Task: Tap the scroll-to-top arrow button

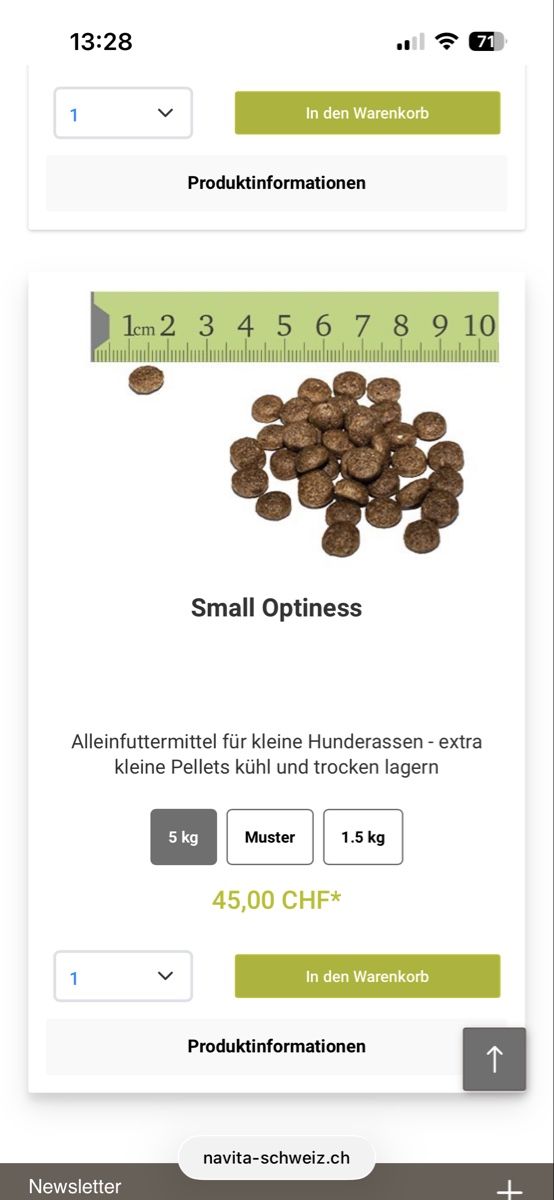Action: tap(494, 1059)
